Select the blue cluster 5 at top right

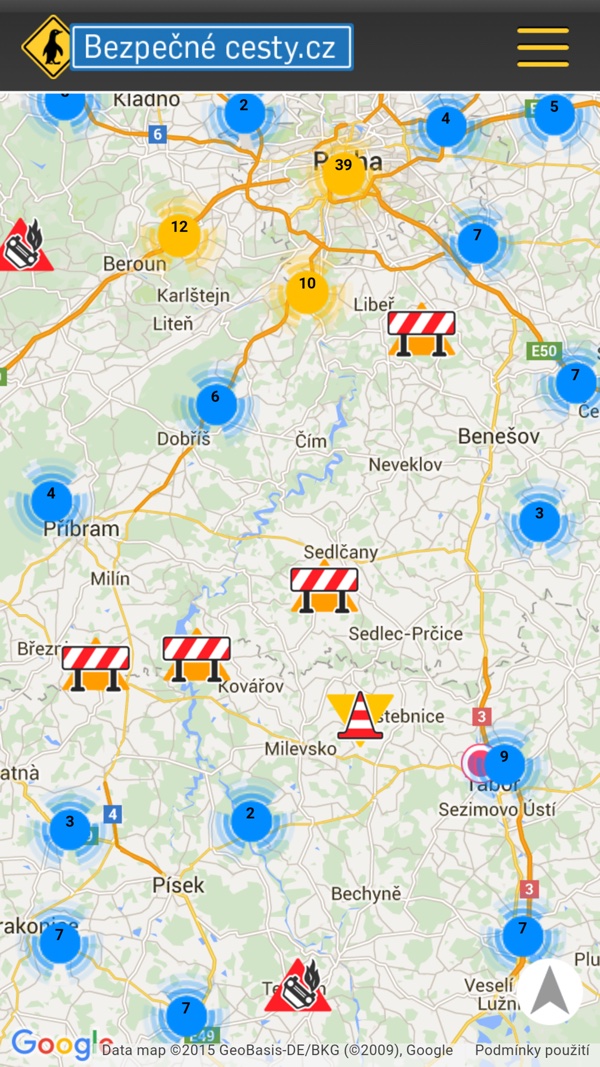point(554,114)
